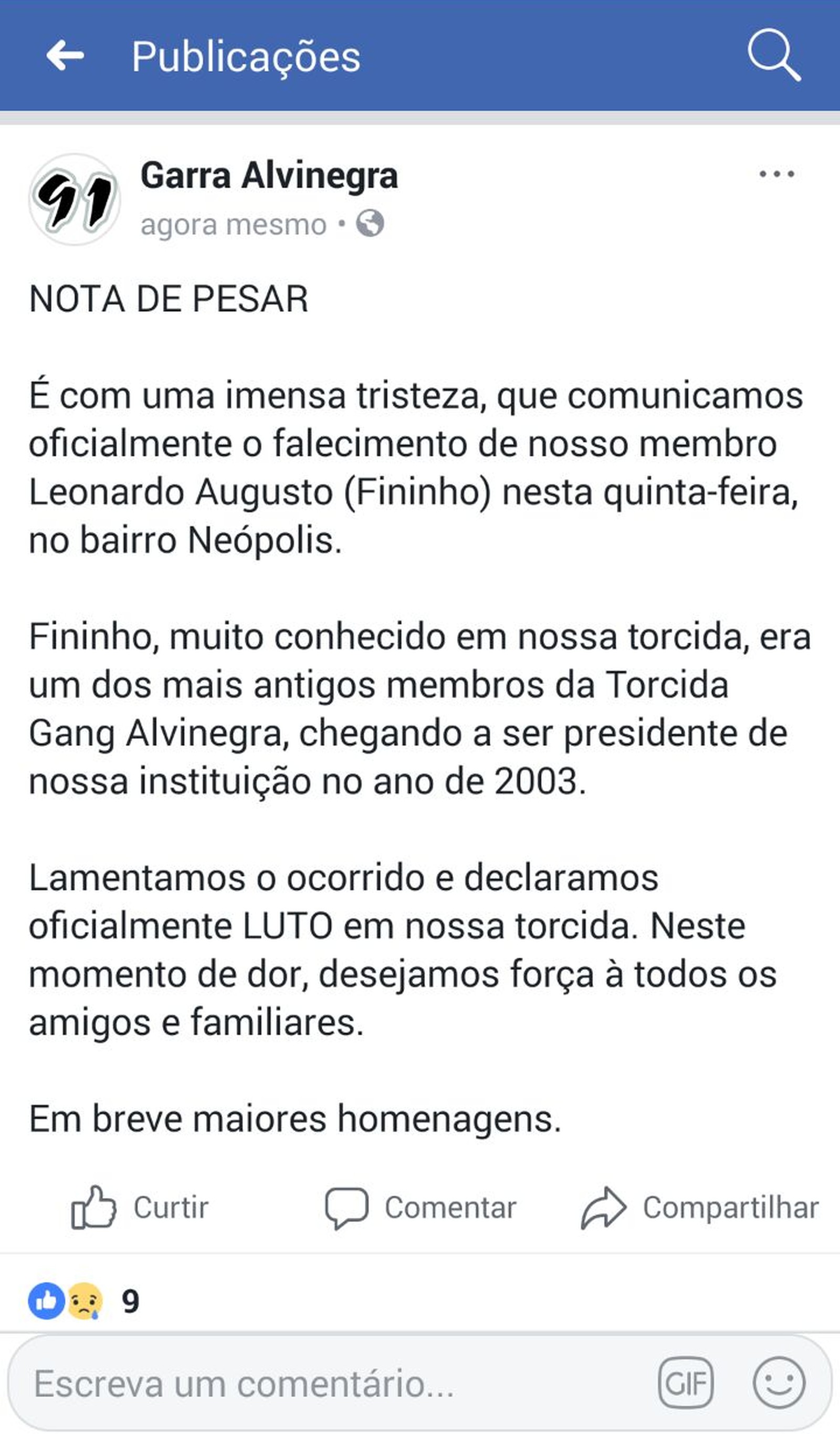Open search with the magnifying glass icon
Viewport: 840px width, 1434px height.
tap(774, 55)
